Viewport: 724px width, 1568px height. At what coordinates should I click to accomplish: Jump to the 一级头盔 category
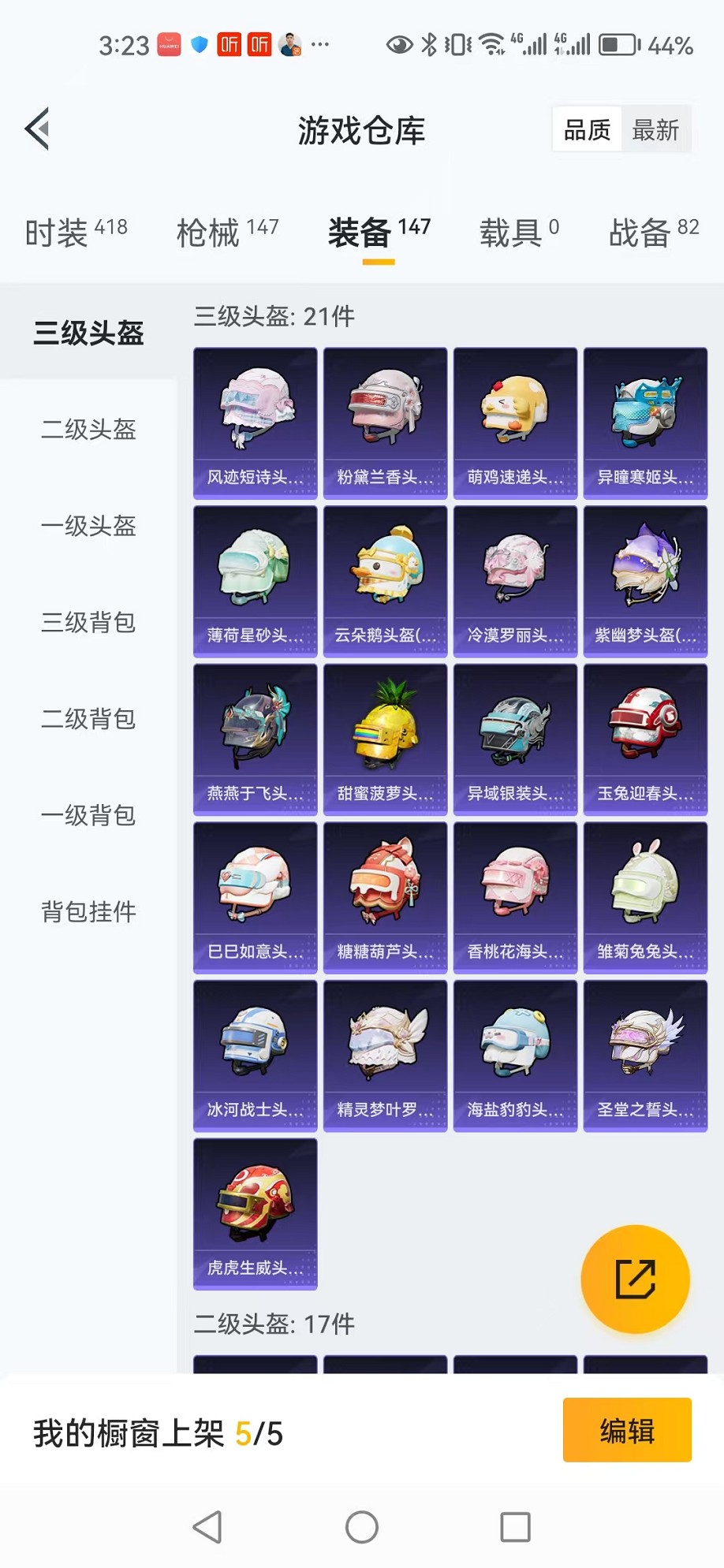88,526
